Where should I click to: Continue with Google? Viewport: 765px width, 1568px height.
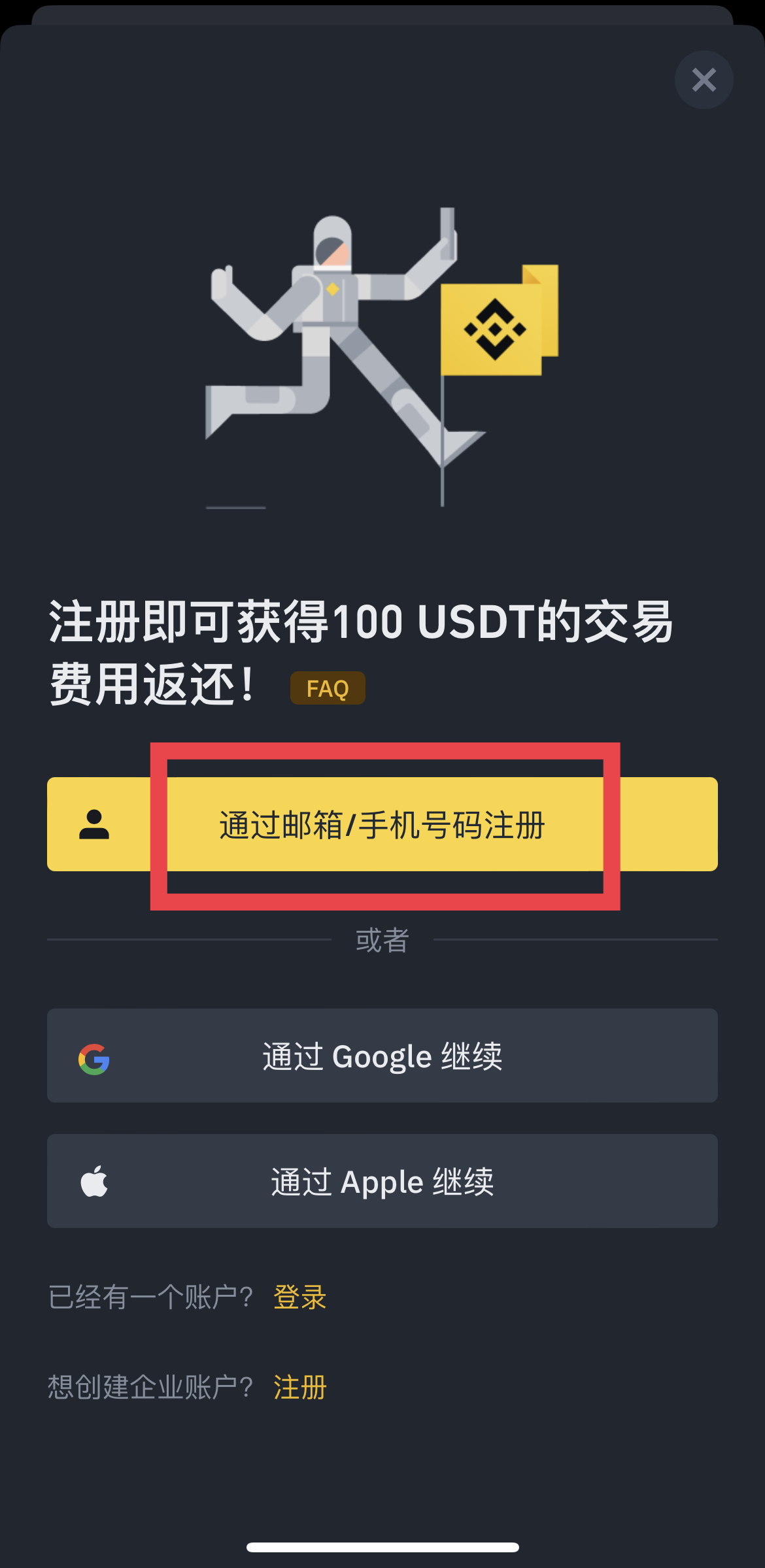382,1056
